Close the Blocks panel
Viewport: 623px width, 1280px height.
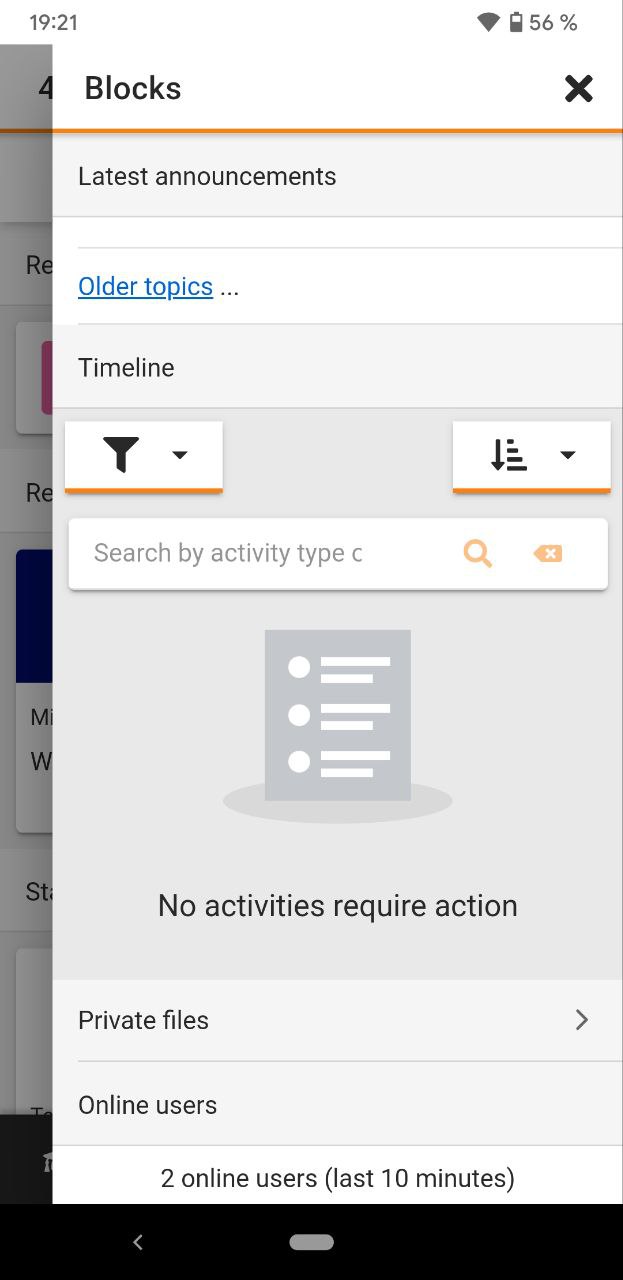(579, 89)
